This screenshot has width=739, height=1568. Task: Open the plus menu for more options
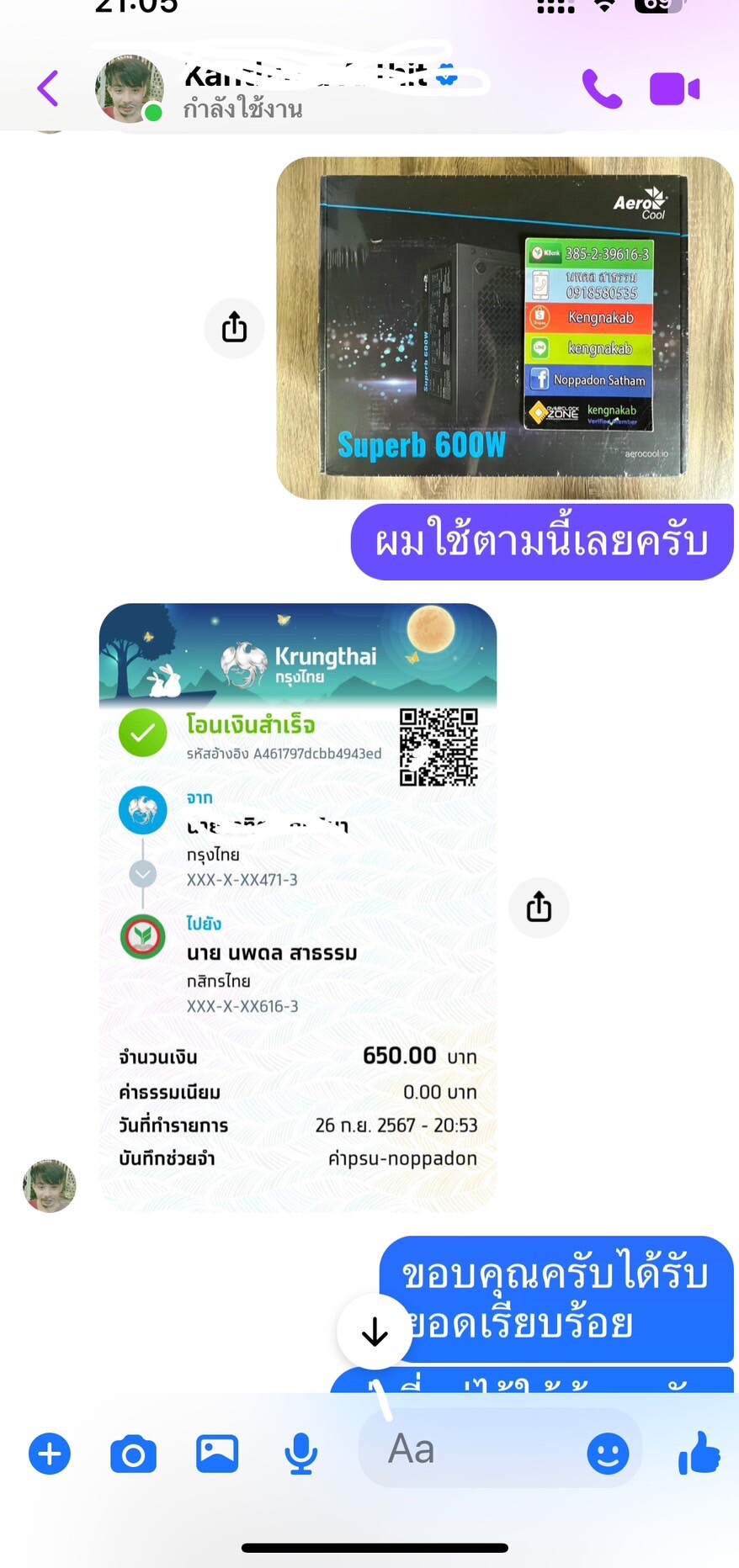click(x=50, y=1454)
